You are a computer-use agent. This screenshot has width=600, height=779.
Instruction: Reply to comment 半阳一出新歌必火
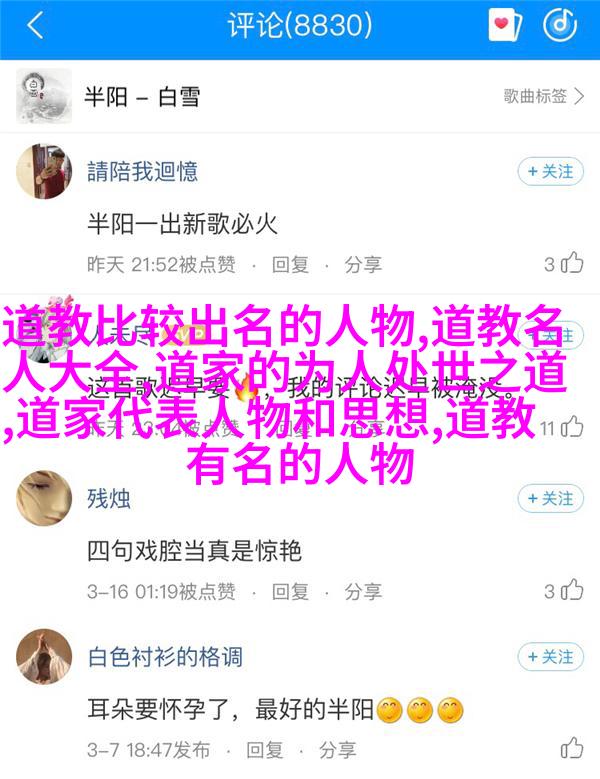pos(290,264)
